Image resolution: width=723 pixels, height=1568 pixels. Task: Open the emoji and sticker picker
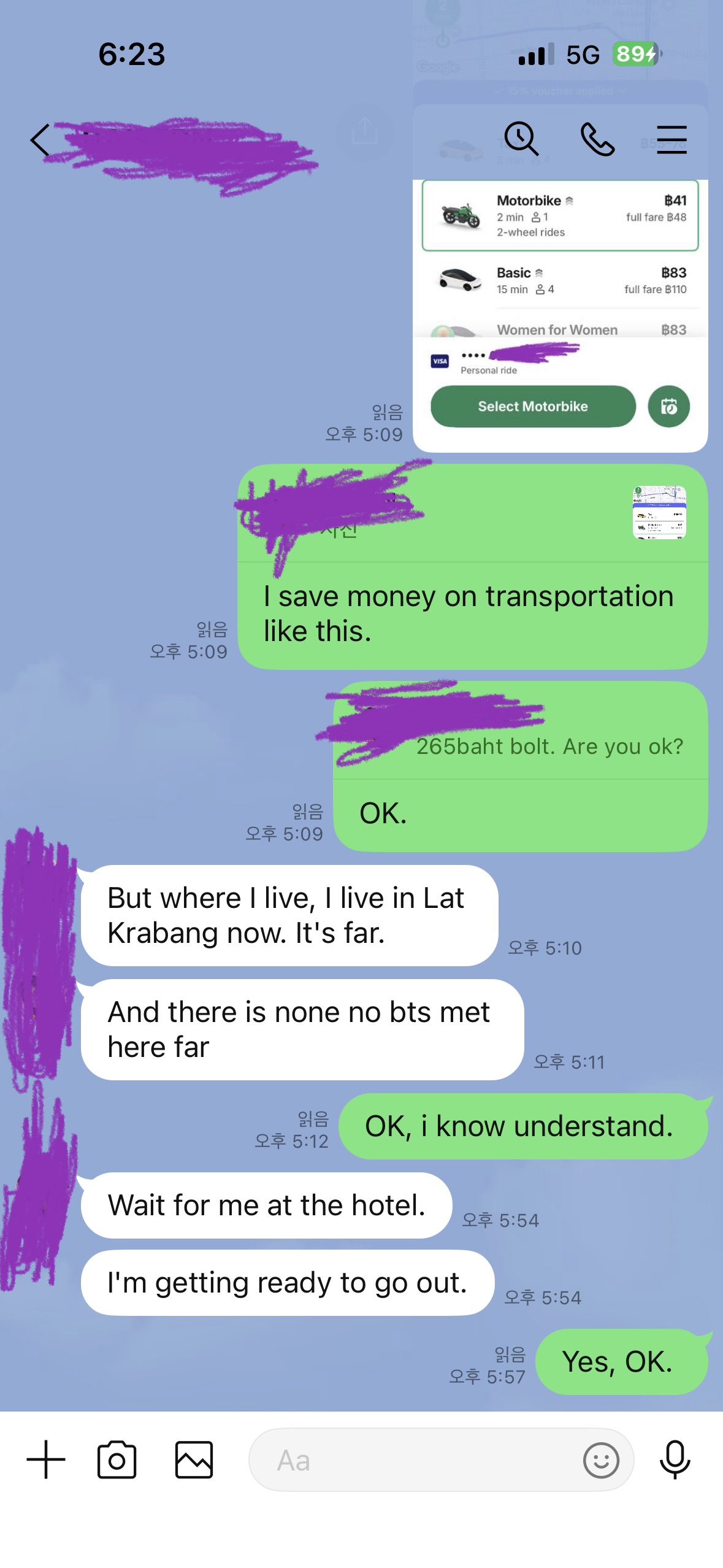(600, 1459)
